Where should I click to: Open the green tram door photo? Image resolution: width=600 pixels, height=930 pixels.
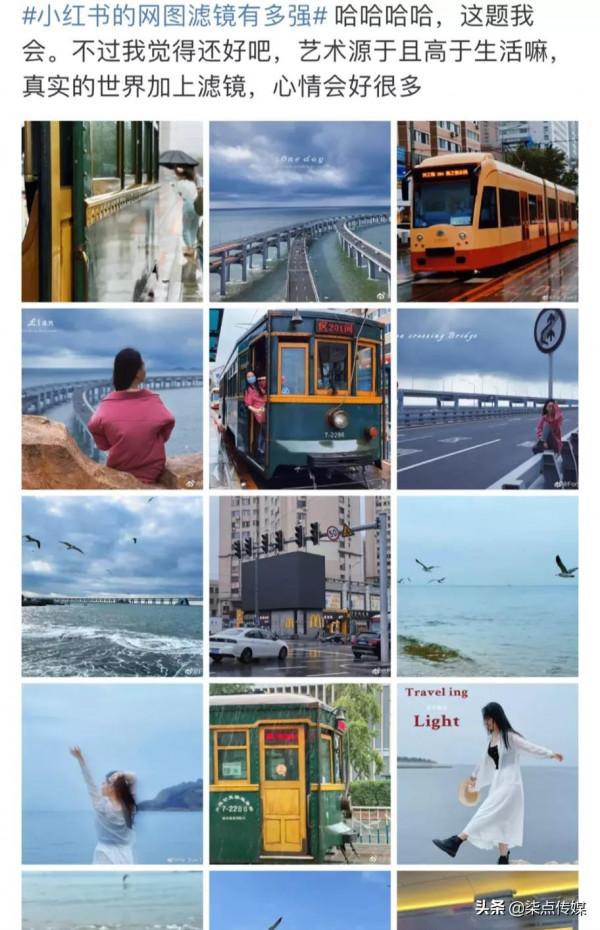click(x=299, y=773)
